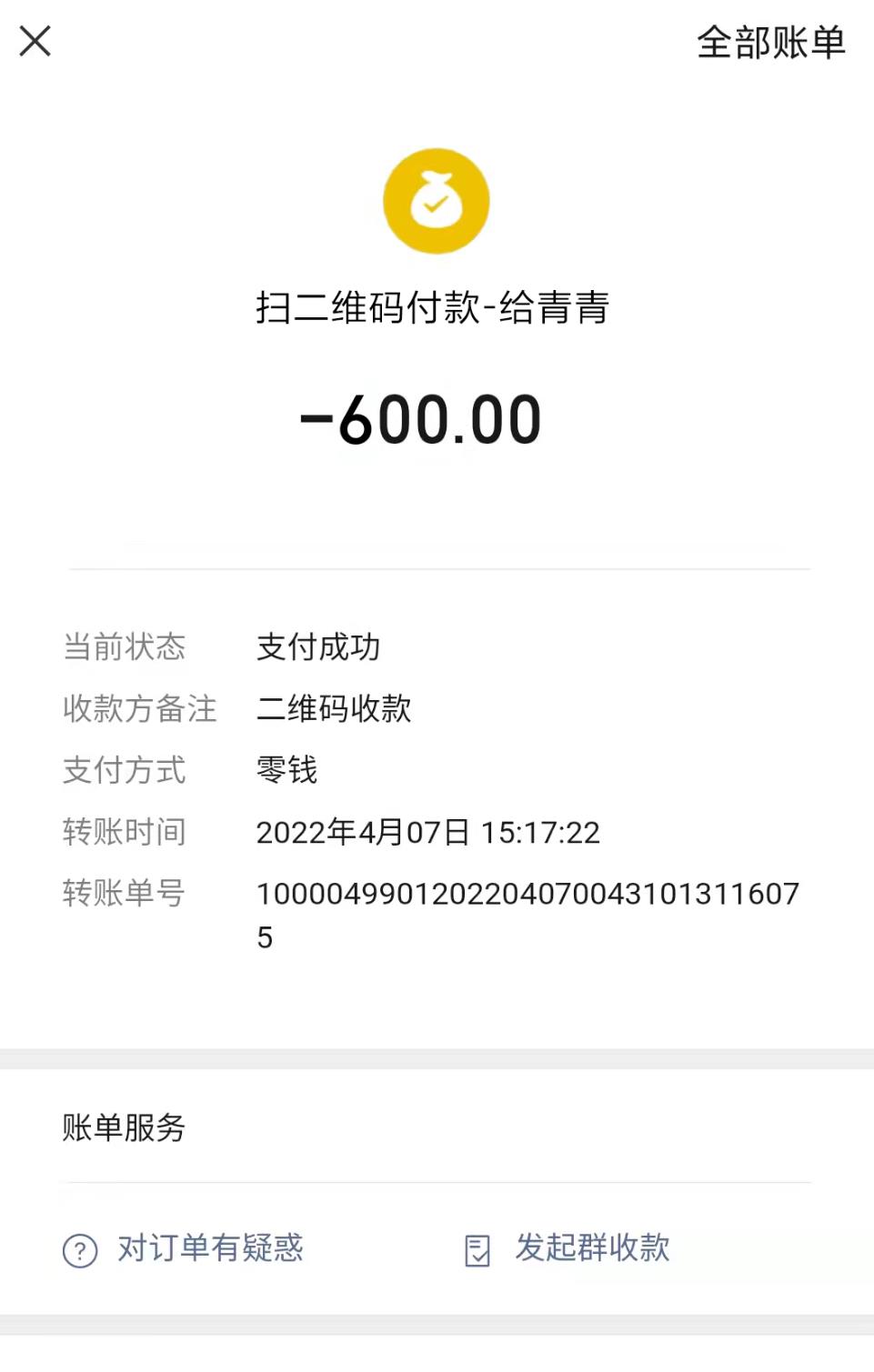Select the 账单服务 section header
Viewport: 874px width, 1372px height.
125,1128
